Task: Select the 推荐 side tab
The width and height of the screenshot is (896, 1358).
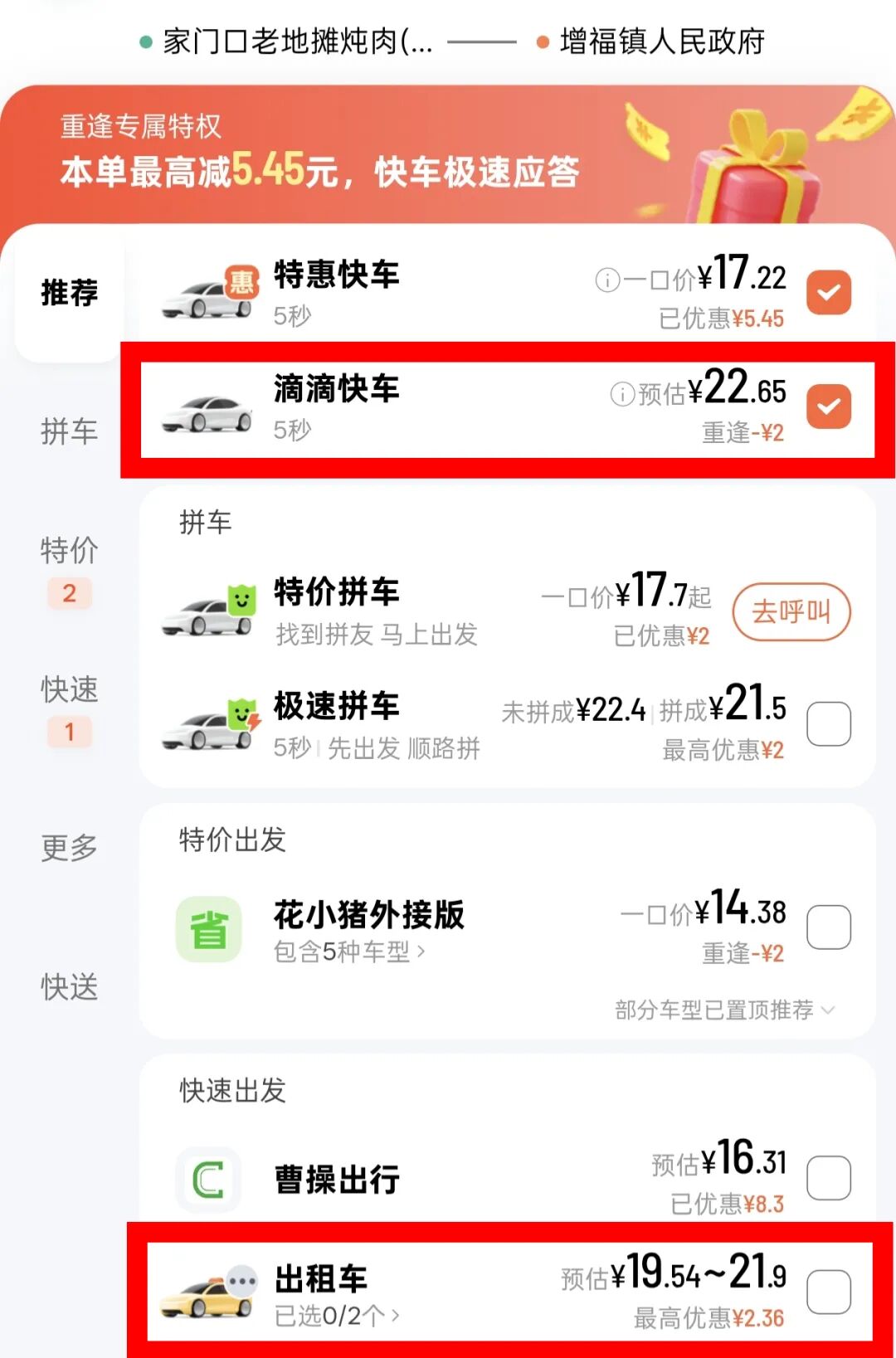Action: [x=69, y=293]
